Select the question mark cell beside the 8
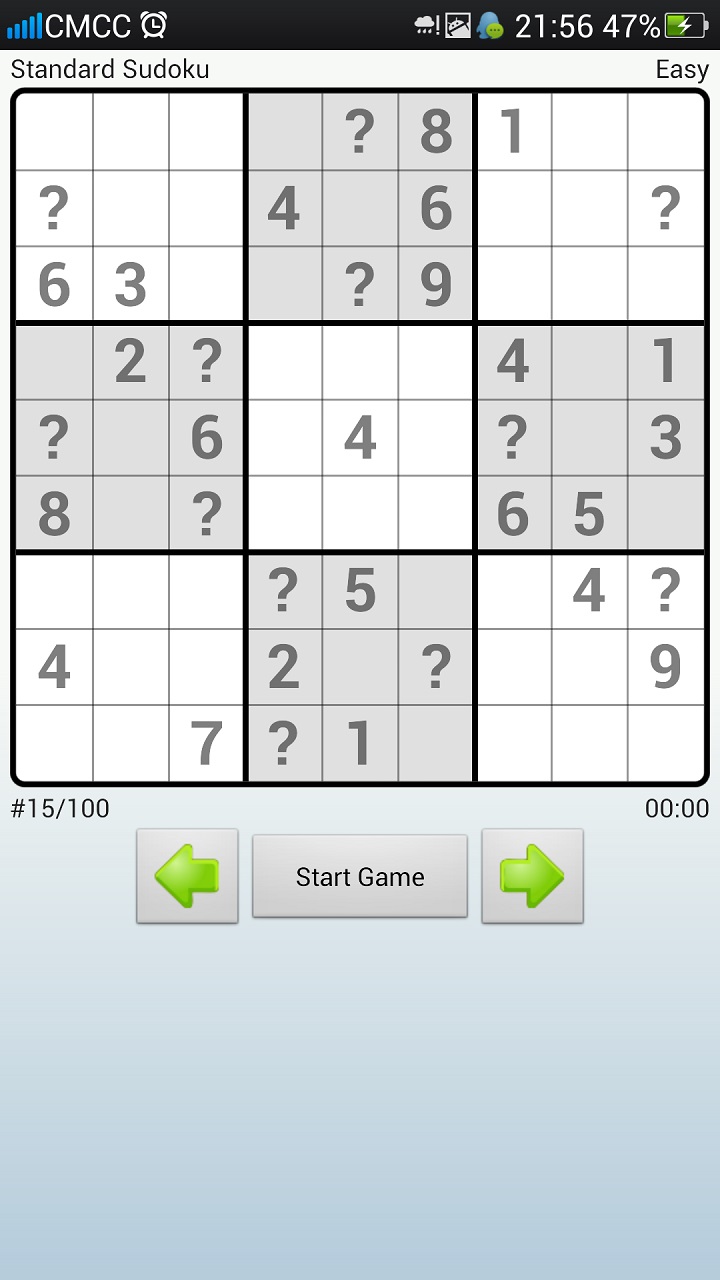 click(x=360, y=131)
